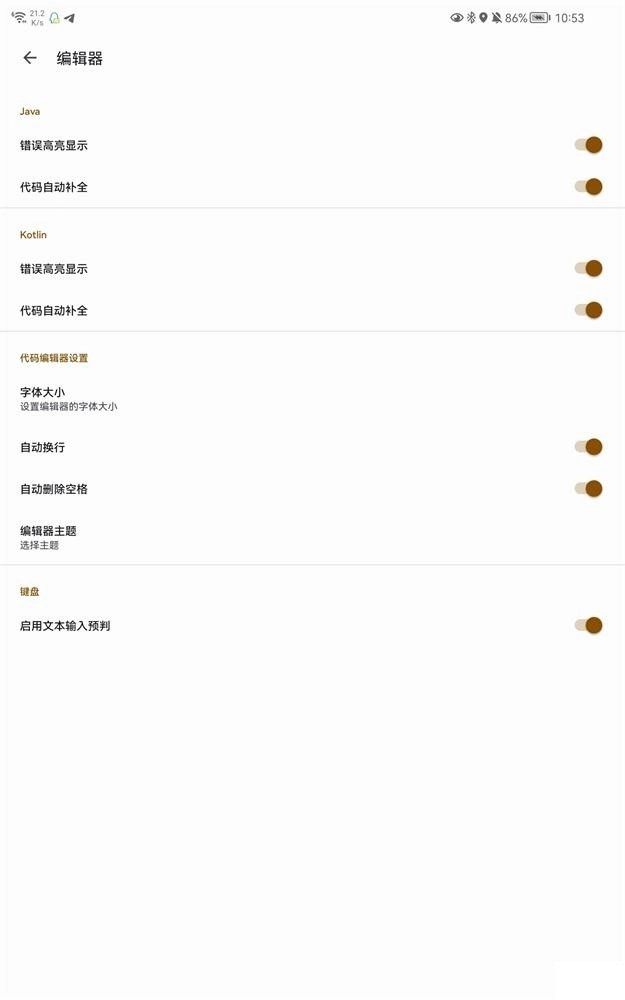Open 编辑器主题 to choose a theme

point(48,537)
